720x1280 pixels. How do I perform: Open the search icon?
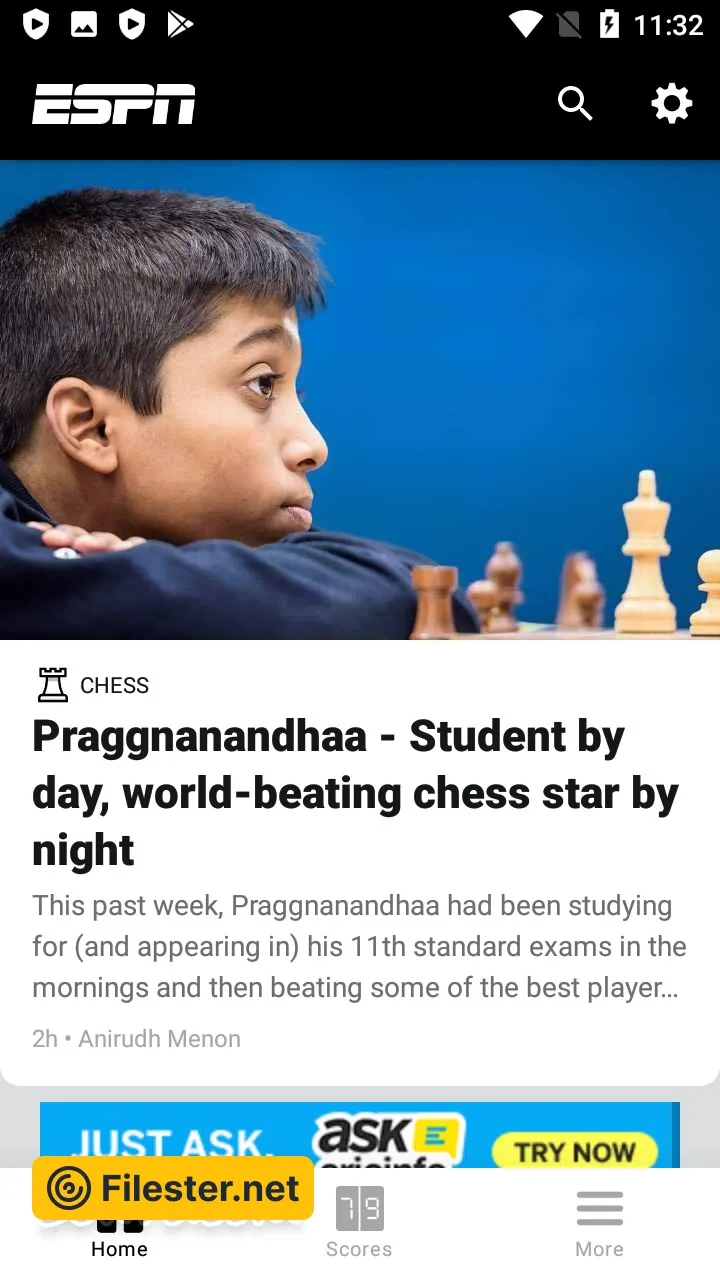[575, 104]
